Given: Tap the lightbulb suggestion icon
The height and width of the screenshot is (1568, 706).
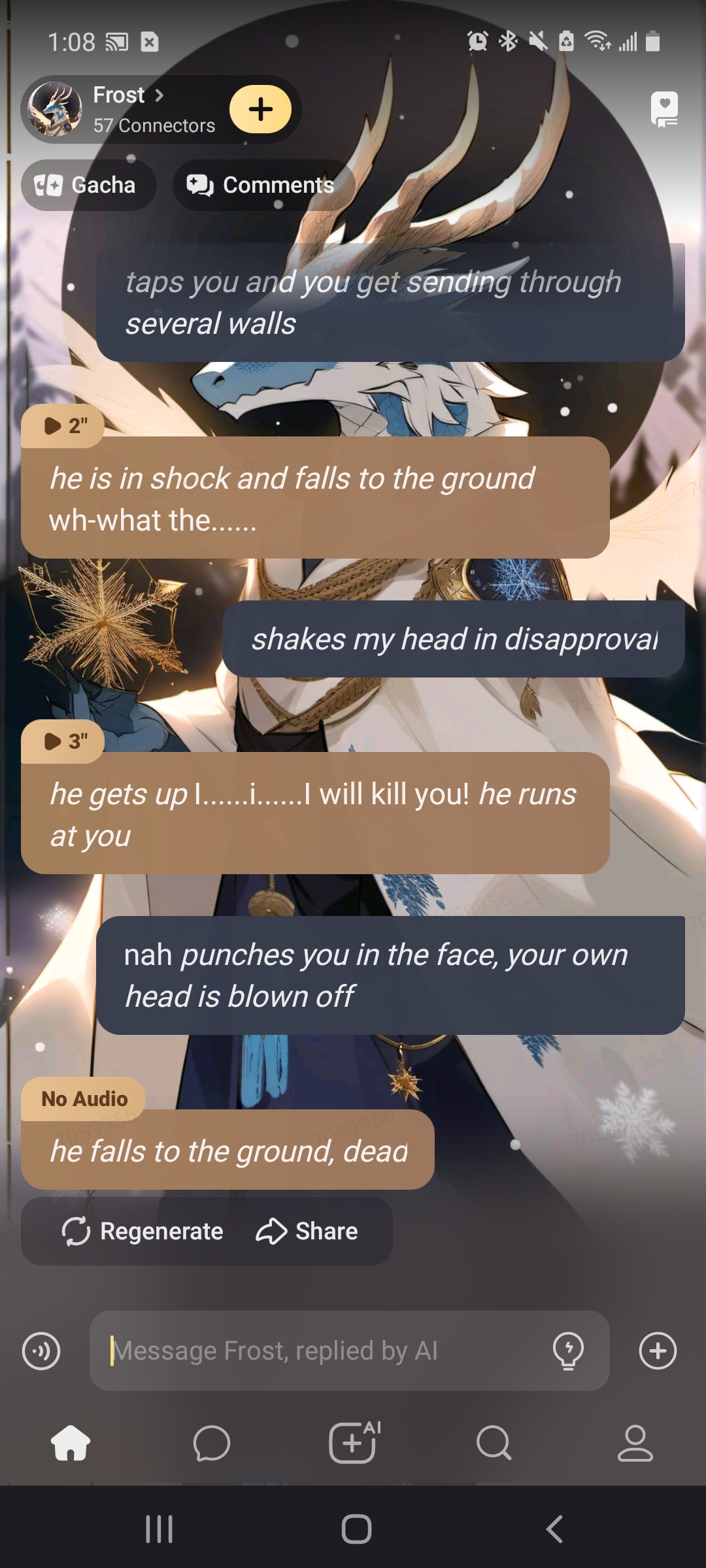Looking at the screenshot, I should tap(568, 1350).
